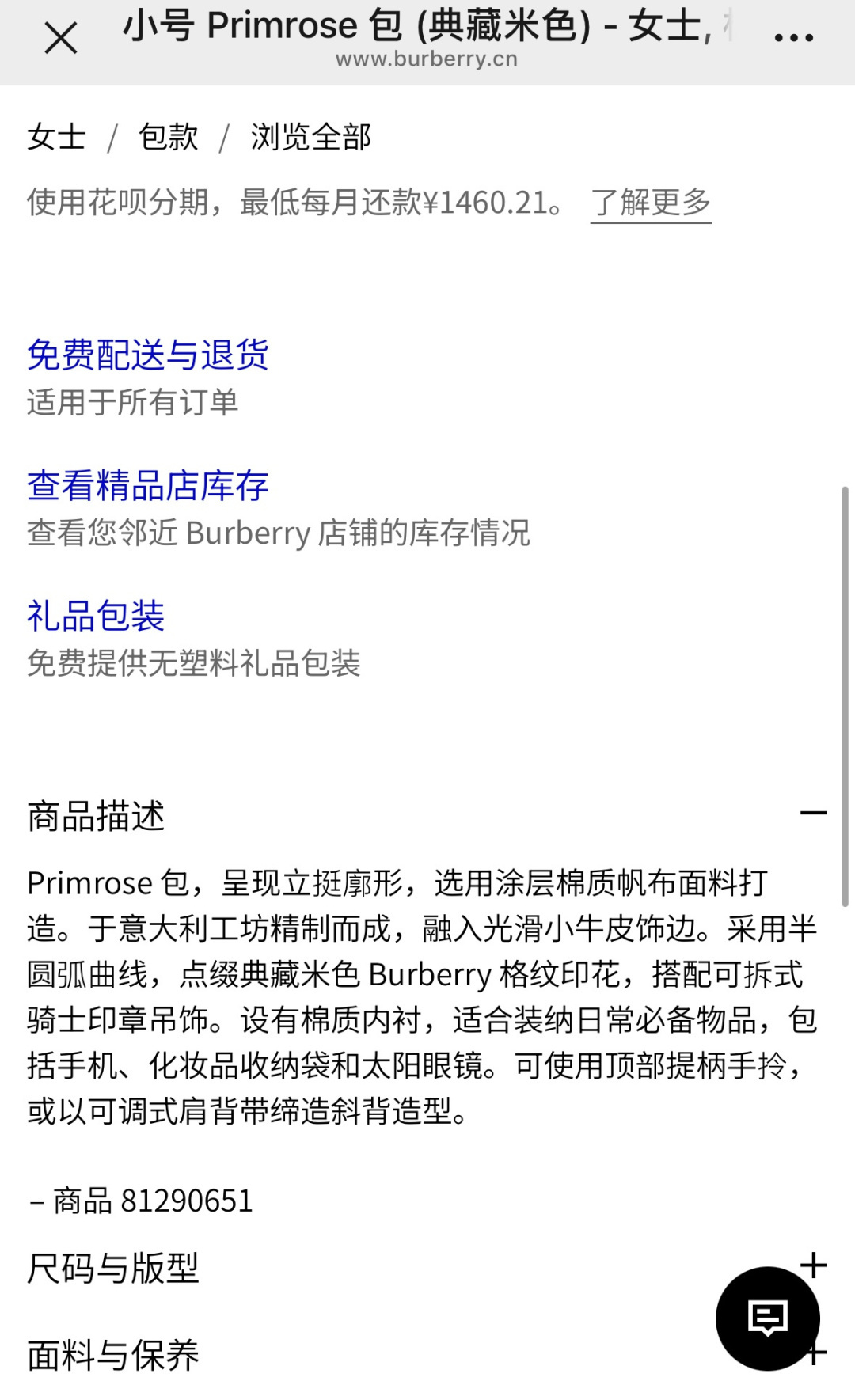855x1400 pixels.
Task: Collapse the 商品描述 section
Action: point(427,815)
